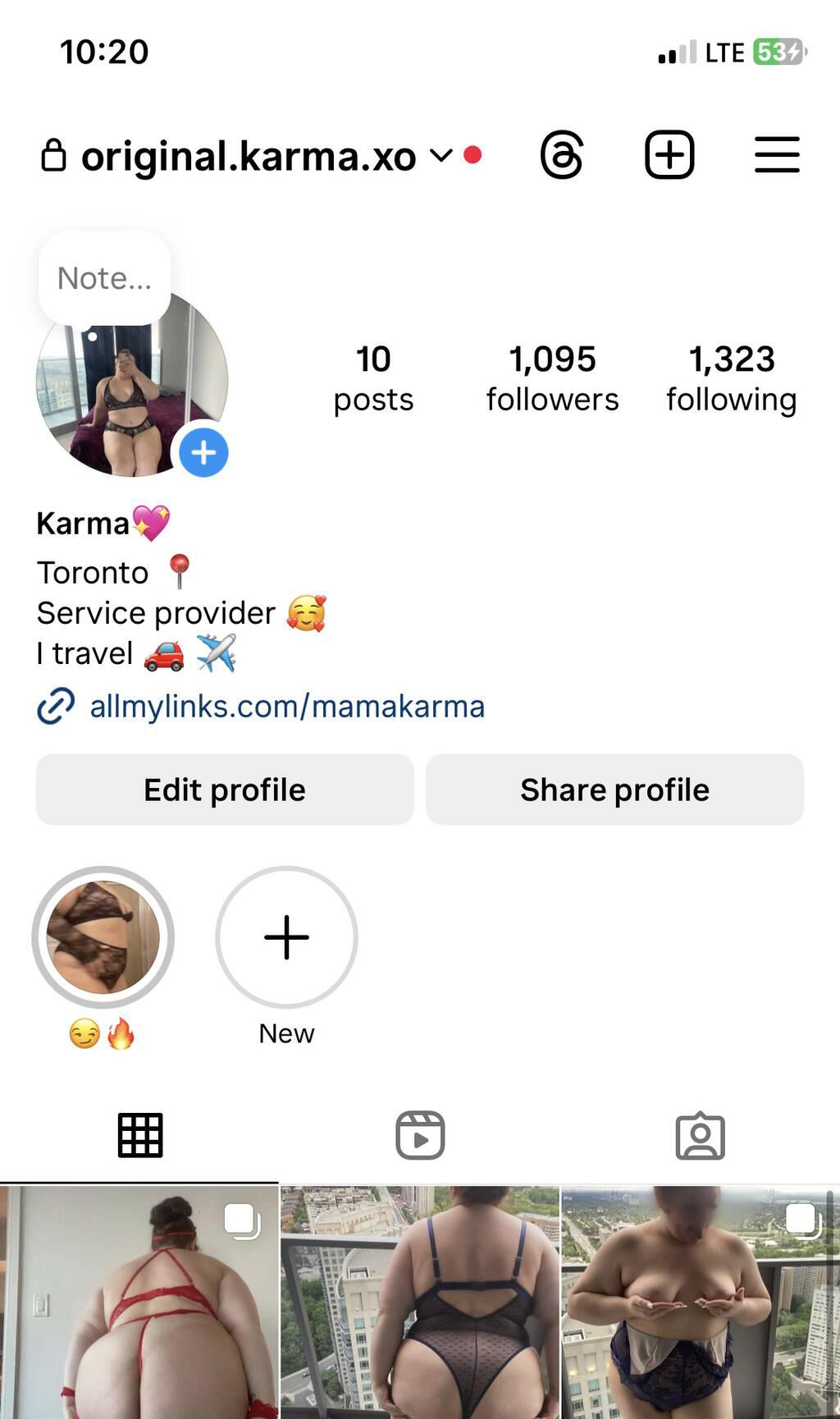The width and height of the screenshot is (840, 1419).
Task: Switch to the Reels tab
Action: [x=420, y=1136]
